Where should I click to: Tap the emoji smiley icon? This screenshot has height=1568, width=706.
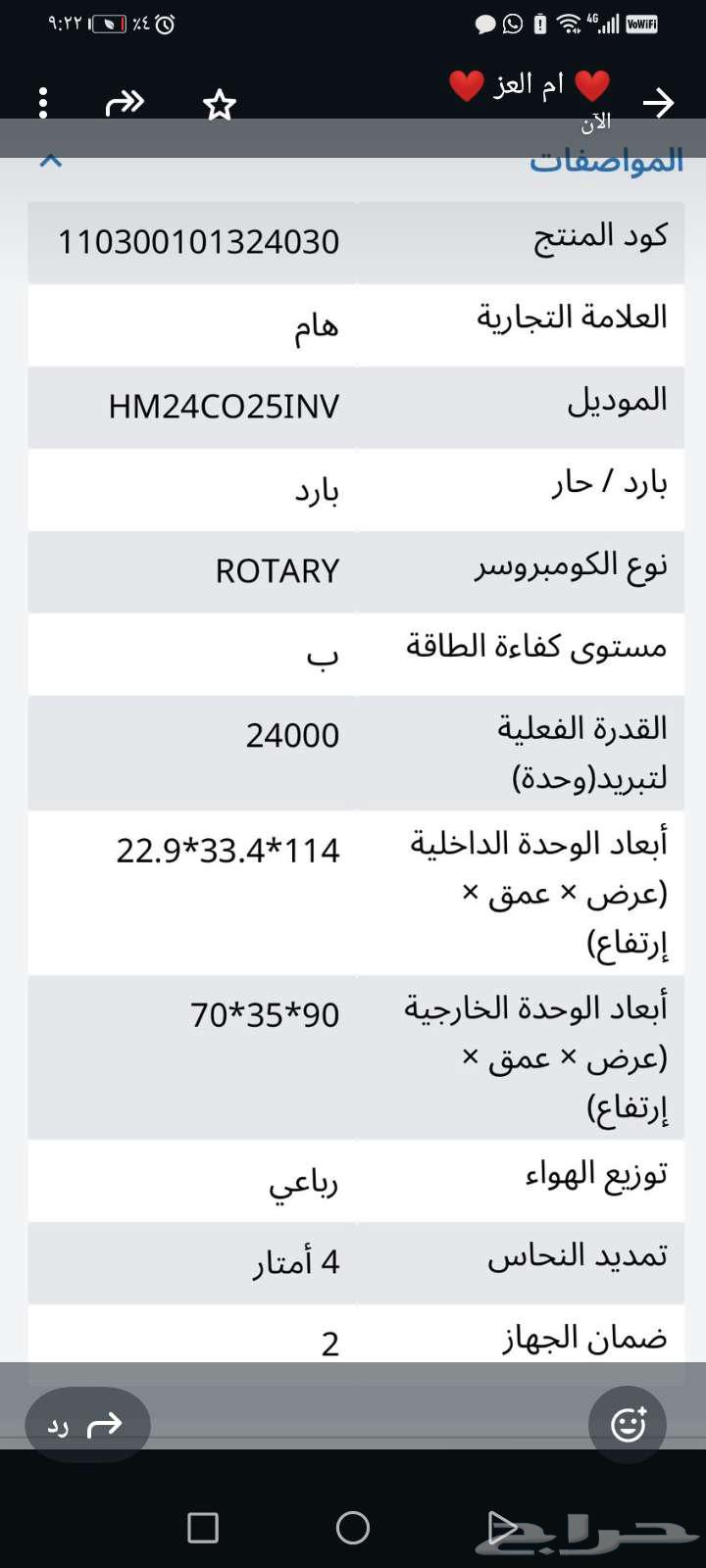click(x=627, y=1423)
